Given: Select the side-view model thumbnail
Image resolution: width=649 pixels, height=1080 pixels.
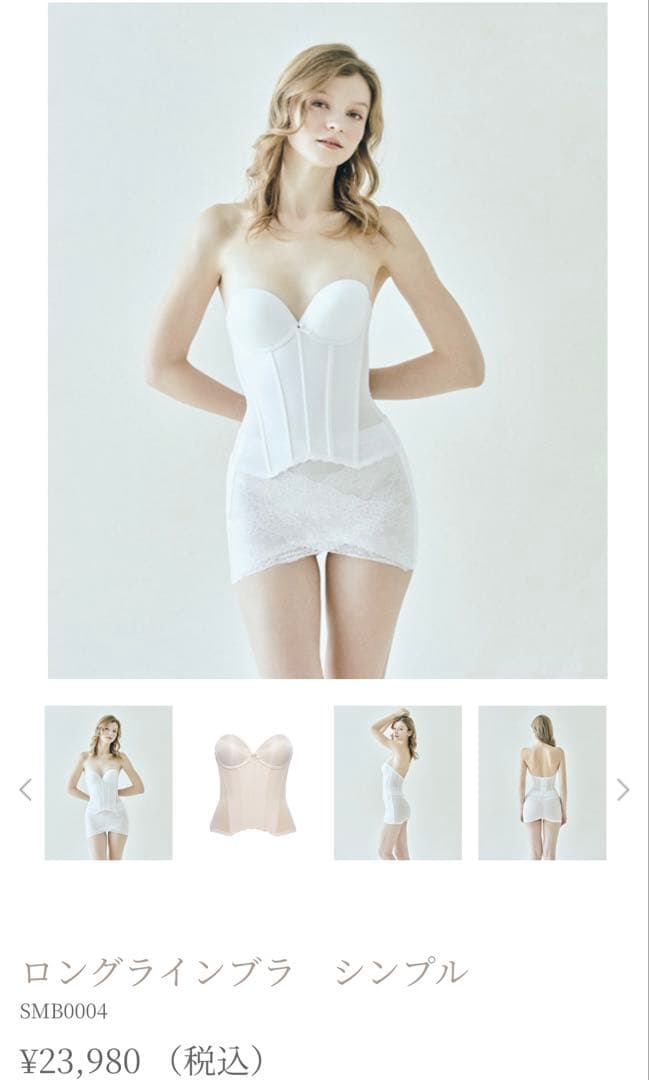Looking at the screenshot, I should pos(397,783).
